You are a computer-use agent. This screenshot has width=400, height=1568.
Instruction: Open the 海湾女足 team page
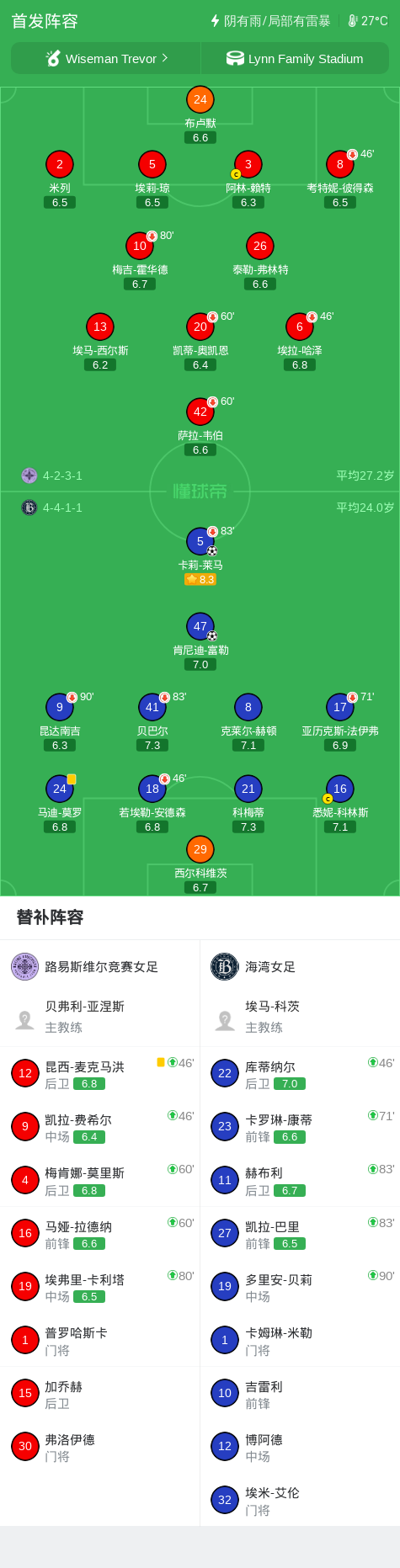pos(300,966)
